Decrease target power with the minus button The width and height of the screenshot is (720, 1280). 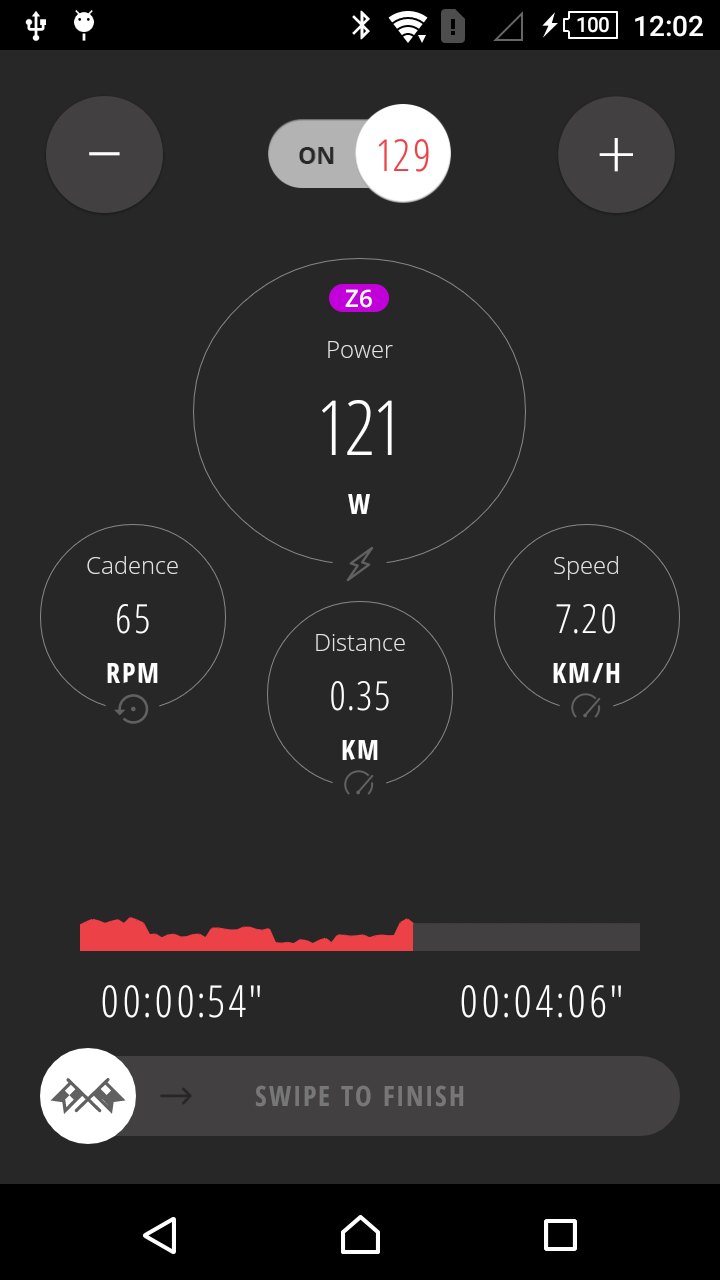[104, 154]
